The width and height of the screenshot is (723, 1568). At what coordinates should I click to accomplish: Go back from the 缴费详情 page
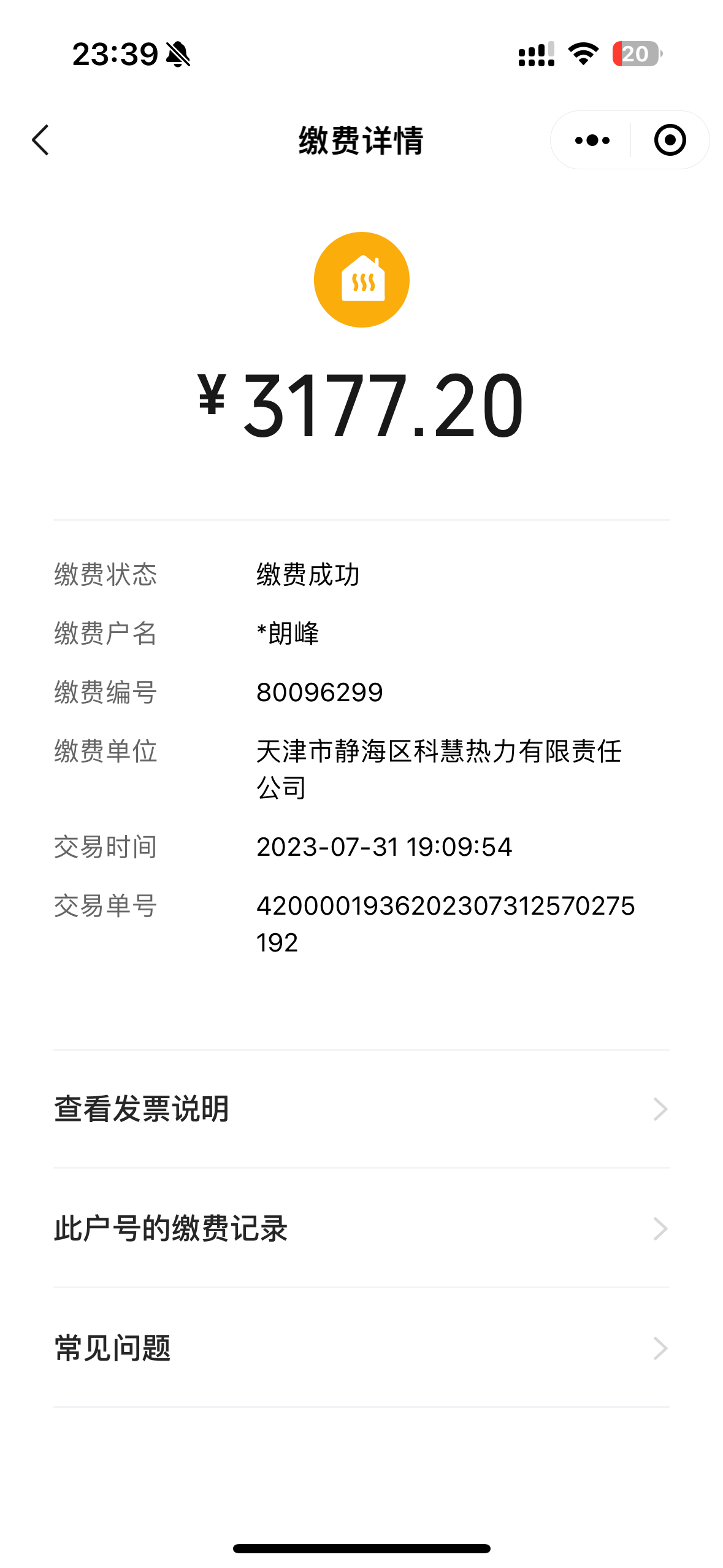click(x=40, y=140)
